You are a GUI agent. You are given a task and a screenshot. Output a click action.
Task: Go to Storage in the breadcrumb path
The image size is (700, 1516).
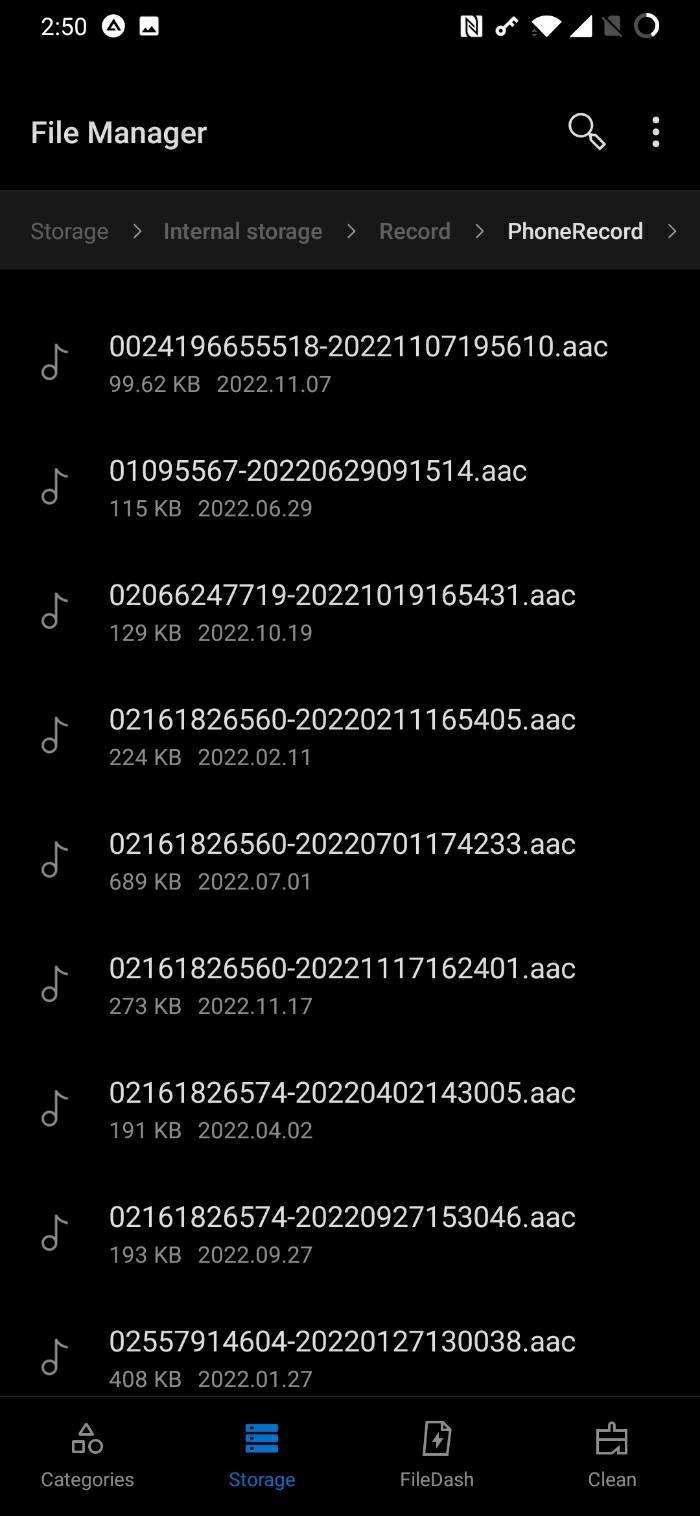click(69, 231)
